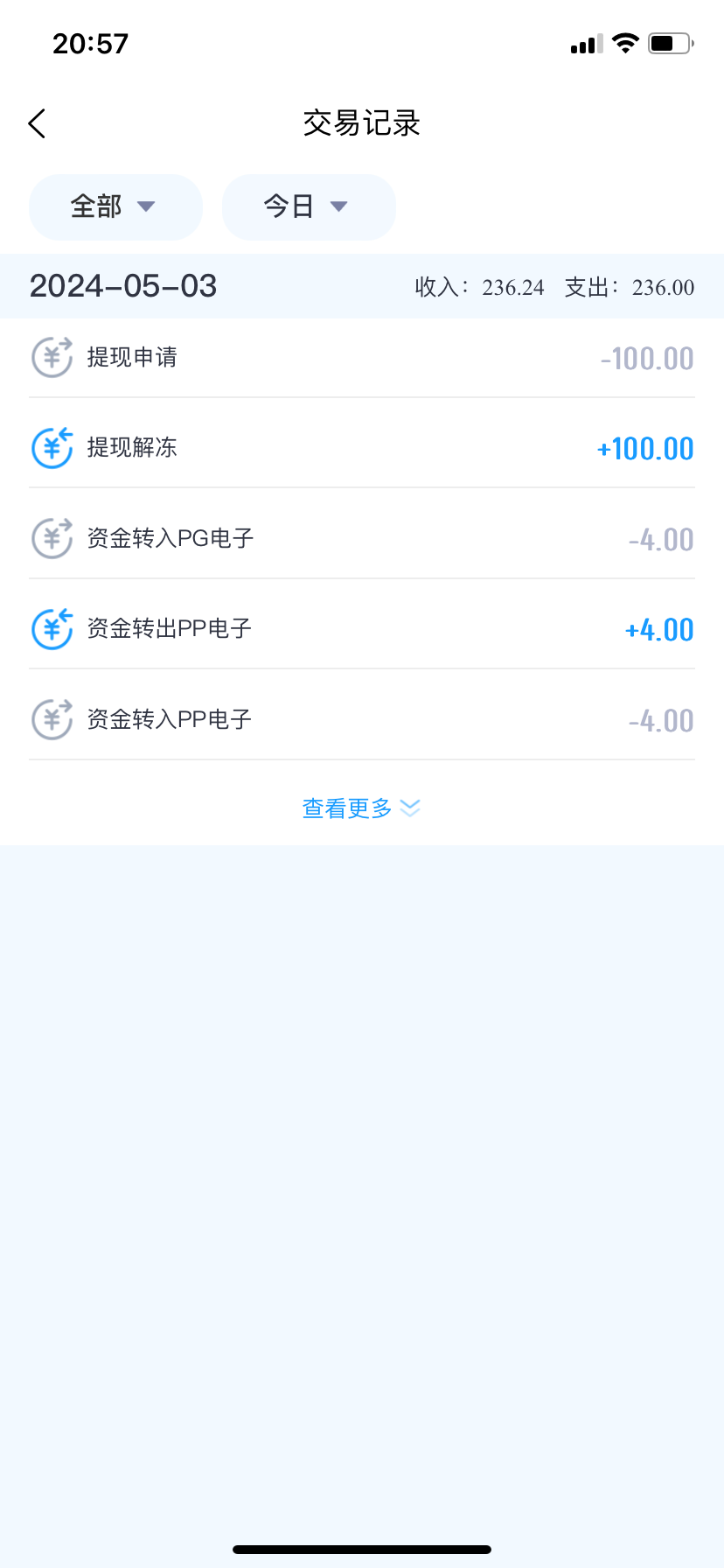Screen dimensions: 724x1568
Task: Click the blue 提现解冻 unfreeze icon
Action: pos(52,448)
